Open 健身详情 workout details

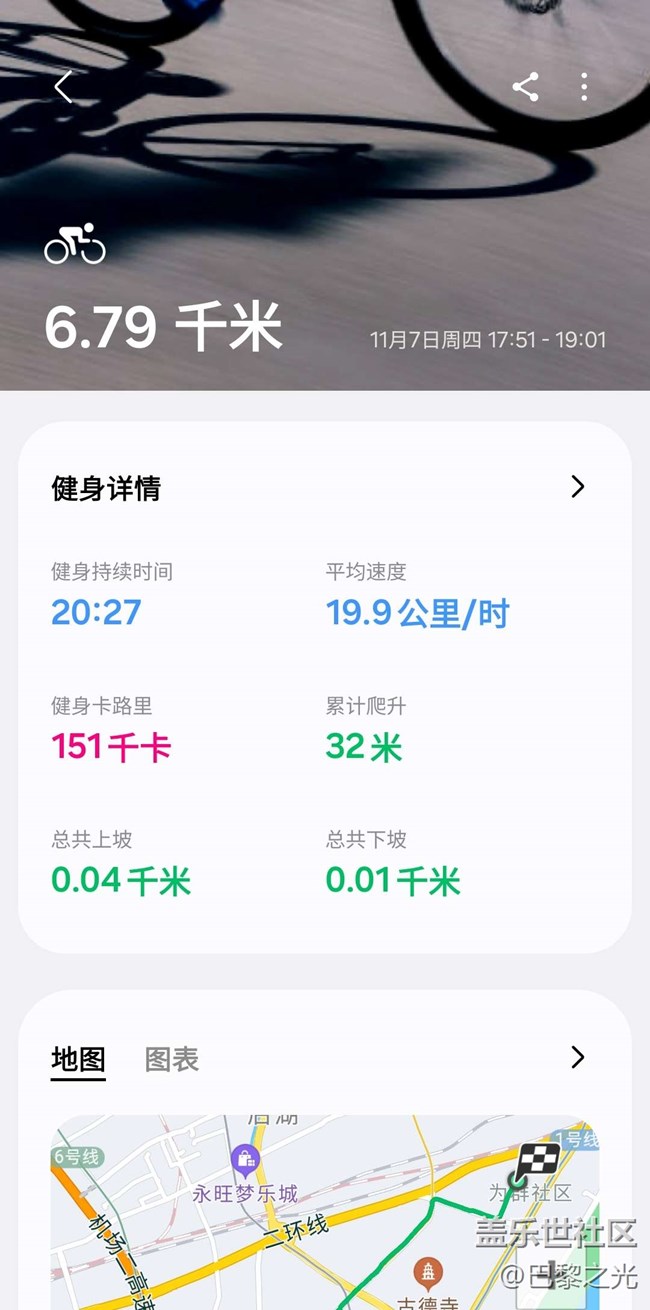(577, 487)
